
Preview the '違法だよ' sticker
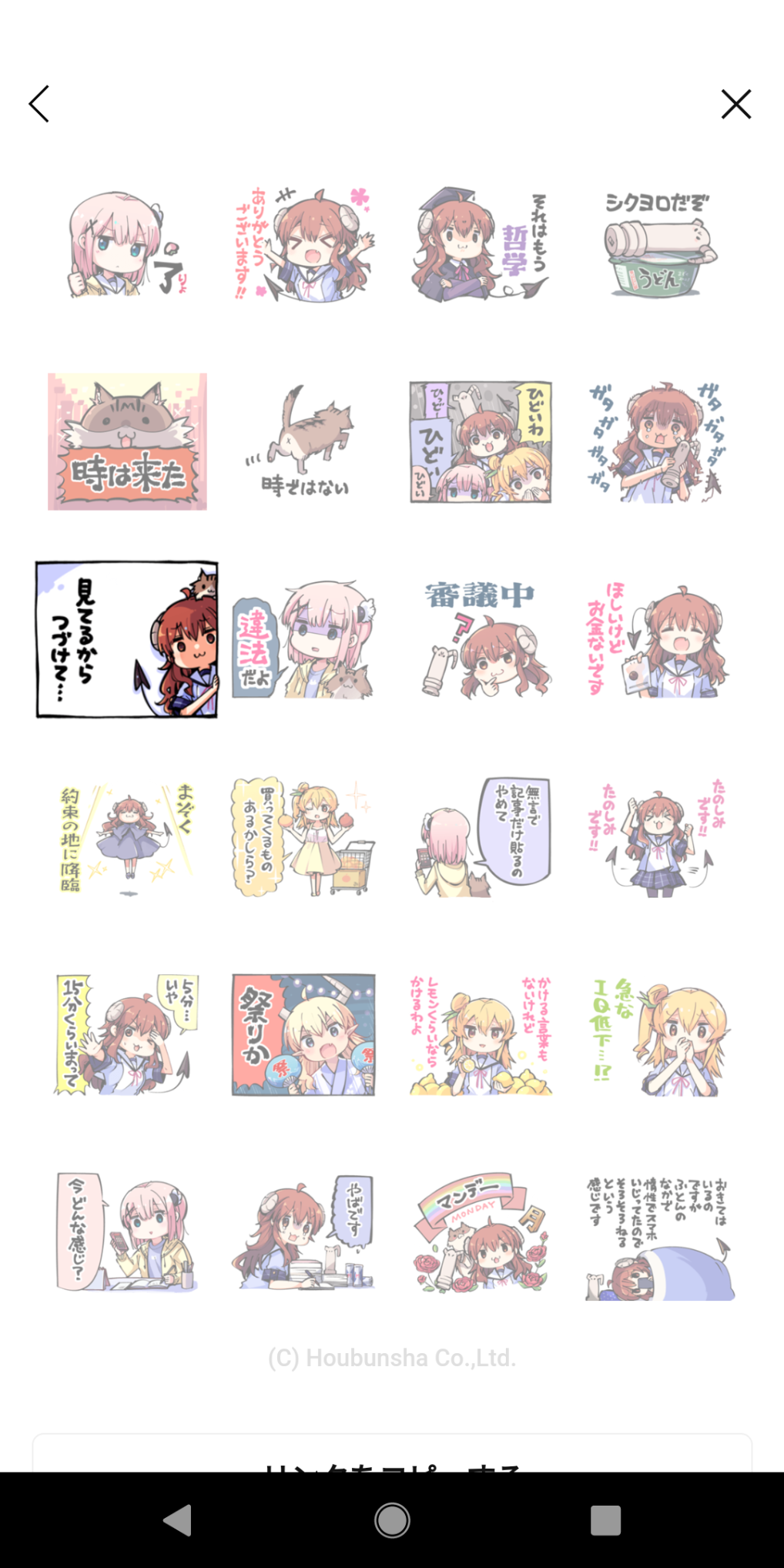click(x=303, y=639)
